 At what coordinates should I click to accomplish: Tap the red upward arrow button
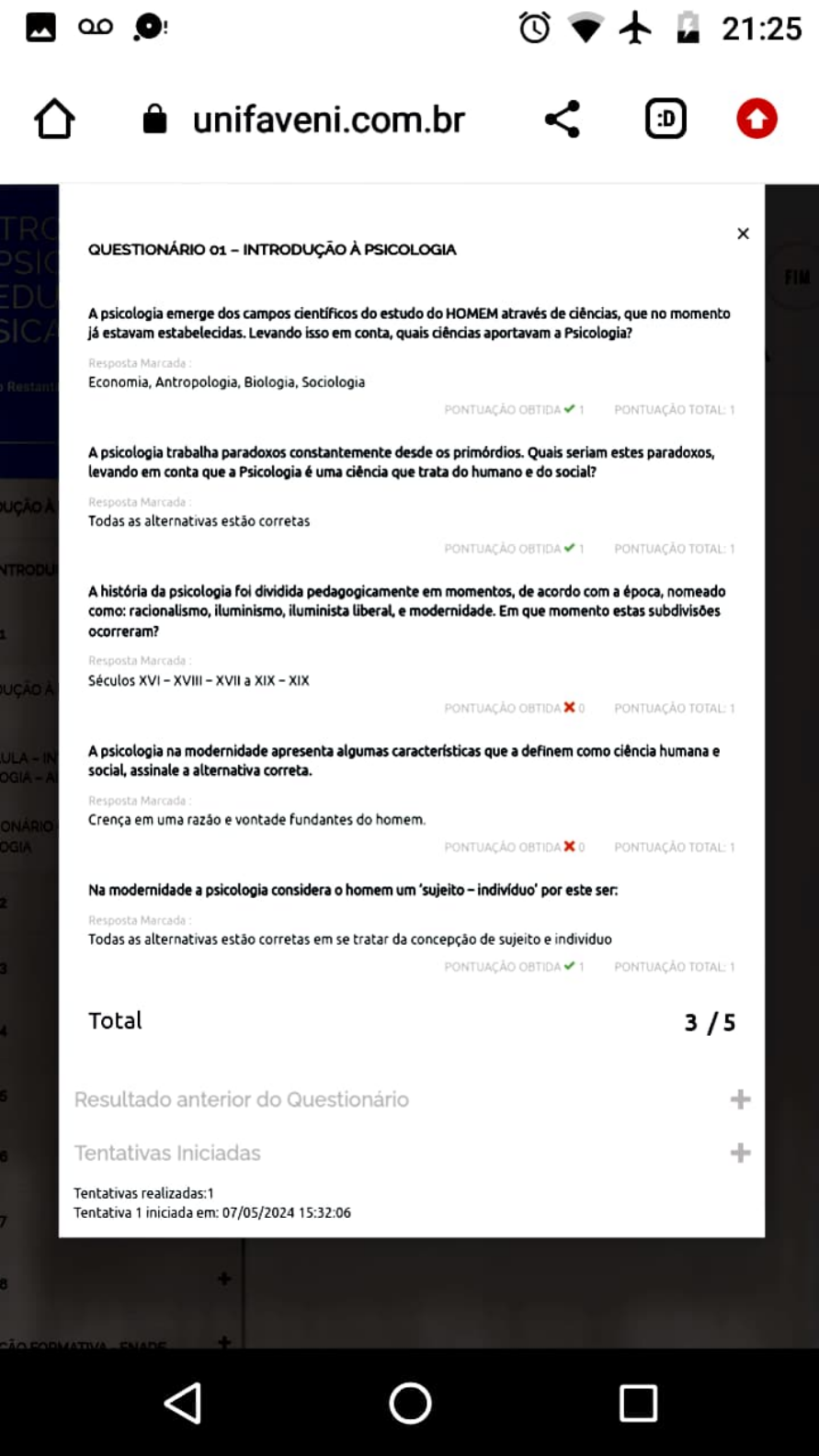(756, 119)
